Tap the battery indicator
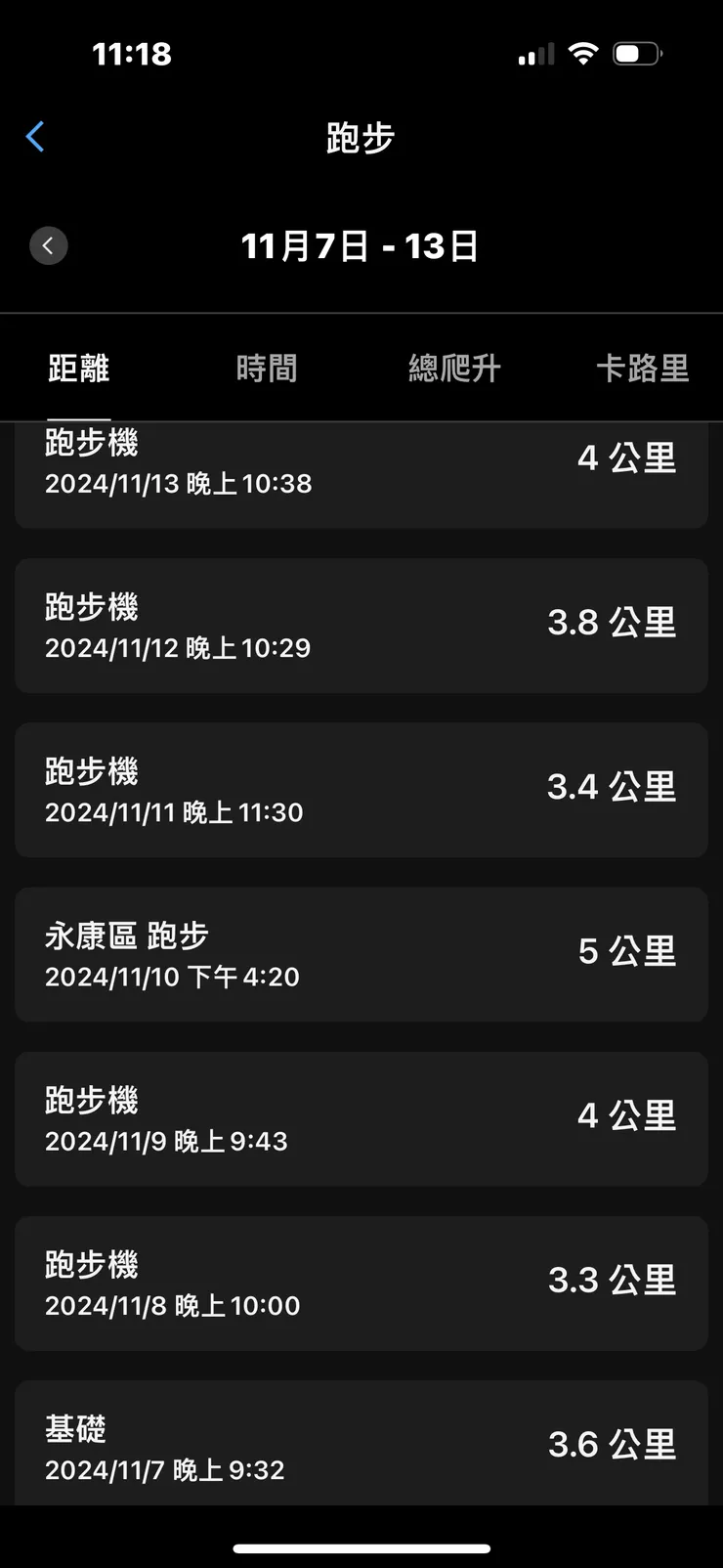The image size is (723, 1568). [637, 53]
